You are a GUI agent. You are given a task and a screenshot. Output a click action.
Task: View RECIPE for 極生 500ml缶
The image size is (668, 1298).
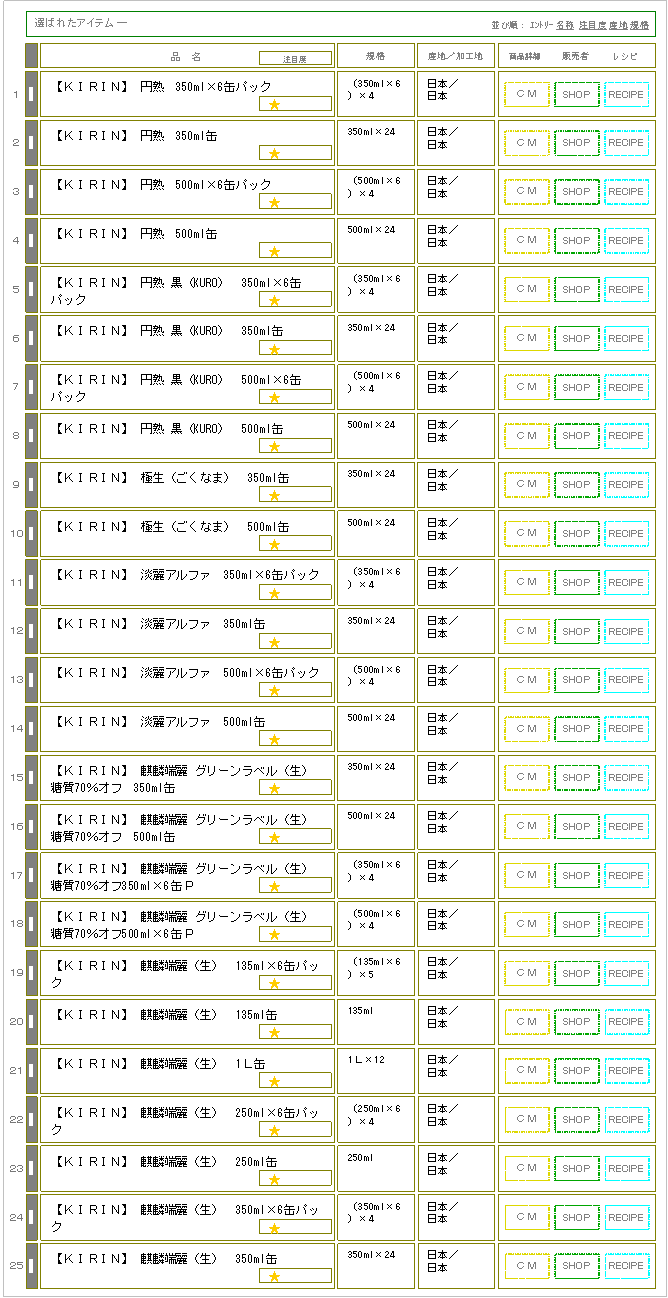pos(627,534)
